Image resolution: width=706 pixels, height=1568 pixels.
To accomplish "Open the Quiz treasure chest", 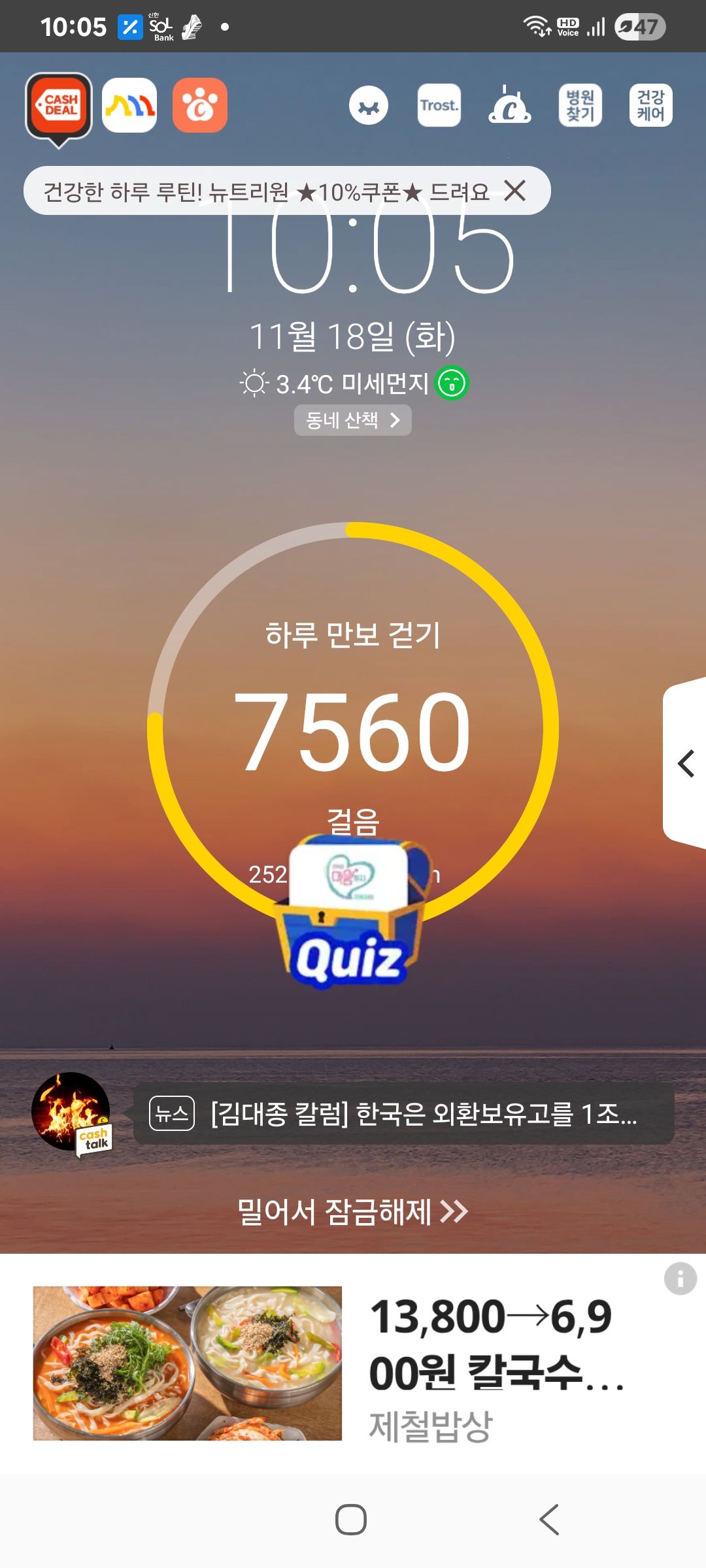I will click(x=351, y=915).
